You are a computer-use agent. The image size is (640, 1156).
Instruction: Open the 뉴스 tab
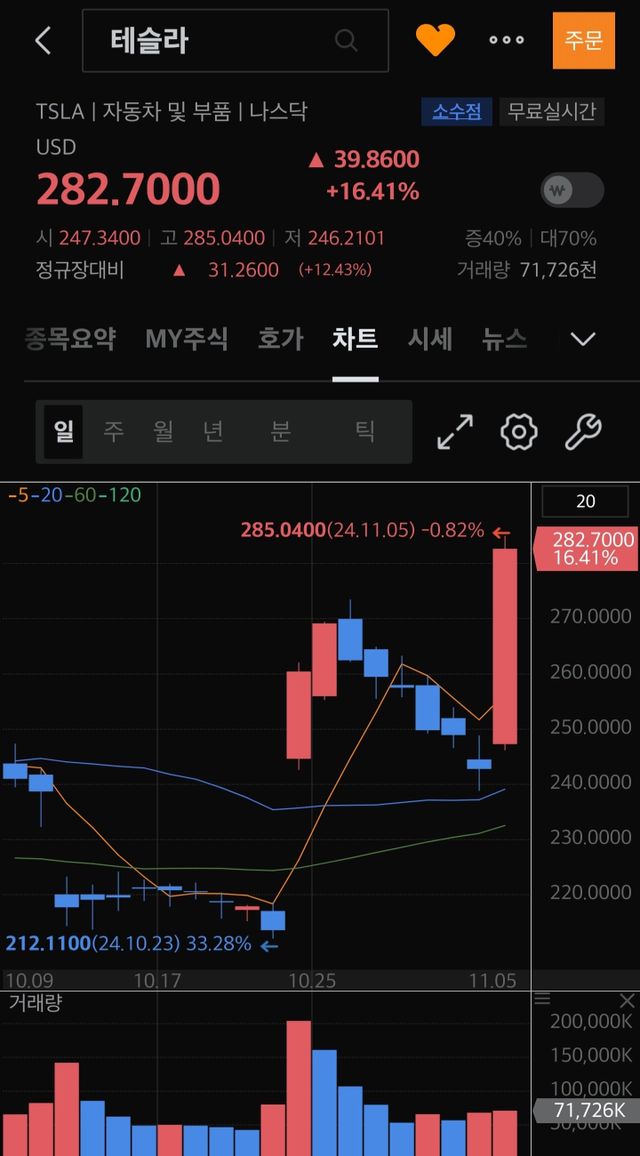(504, 339)
